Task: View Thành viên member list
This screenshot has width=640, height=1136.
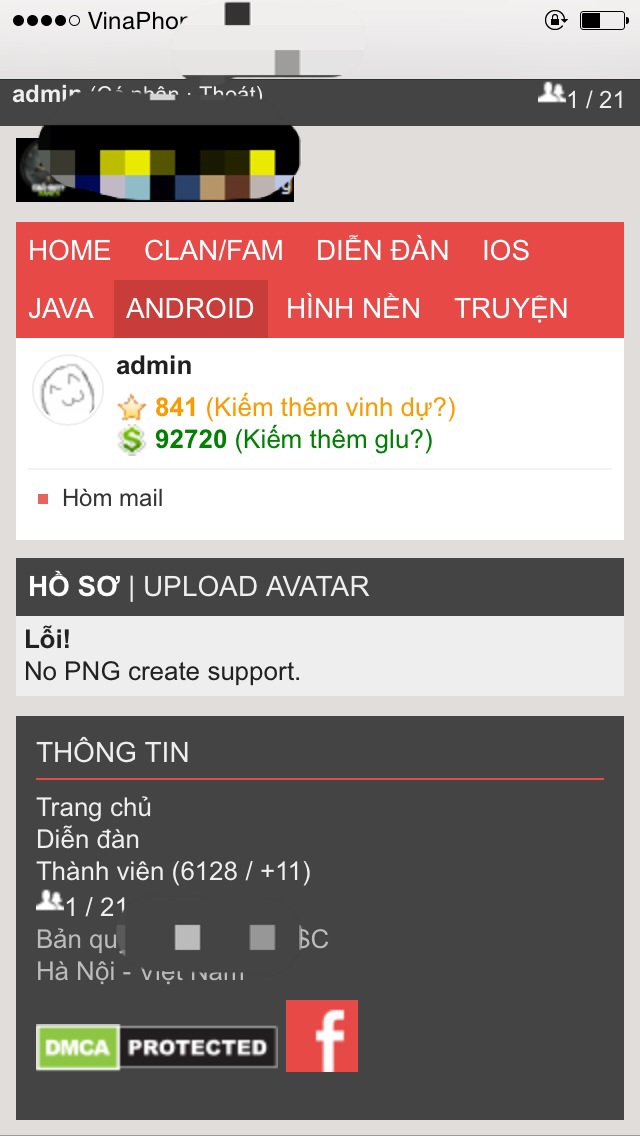Action: point(173,871)
